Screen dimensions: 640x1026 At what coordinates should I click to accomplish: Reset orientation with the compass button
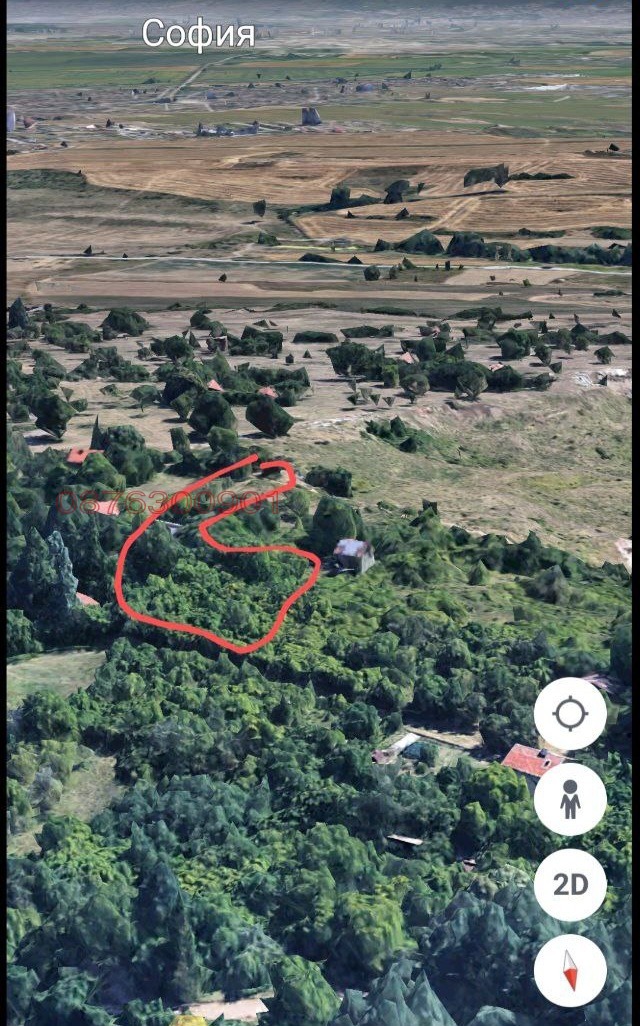point(570,970)
